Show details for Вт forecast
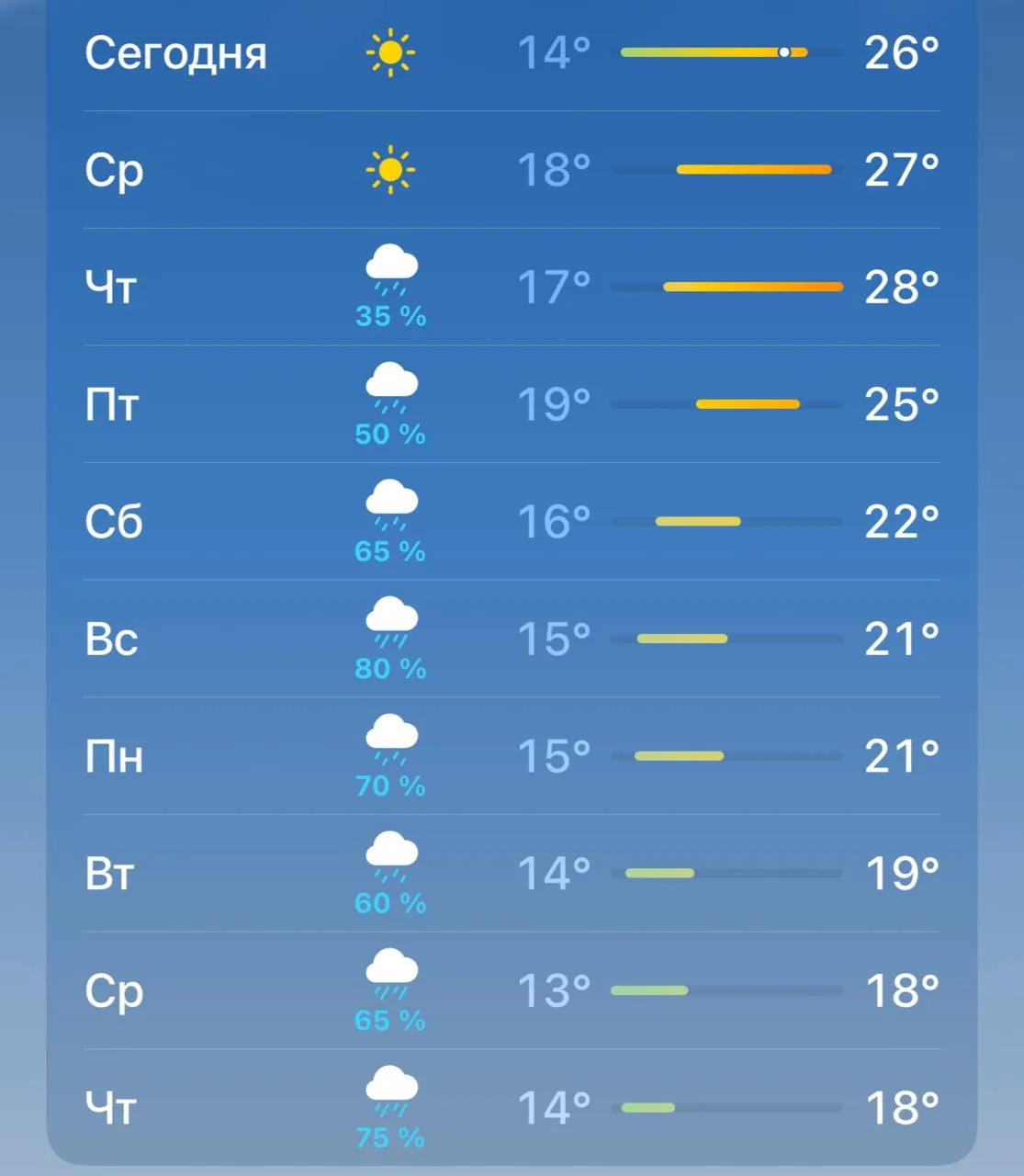This screenshot has height=1176, width=1024. coord(512,874)
